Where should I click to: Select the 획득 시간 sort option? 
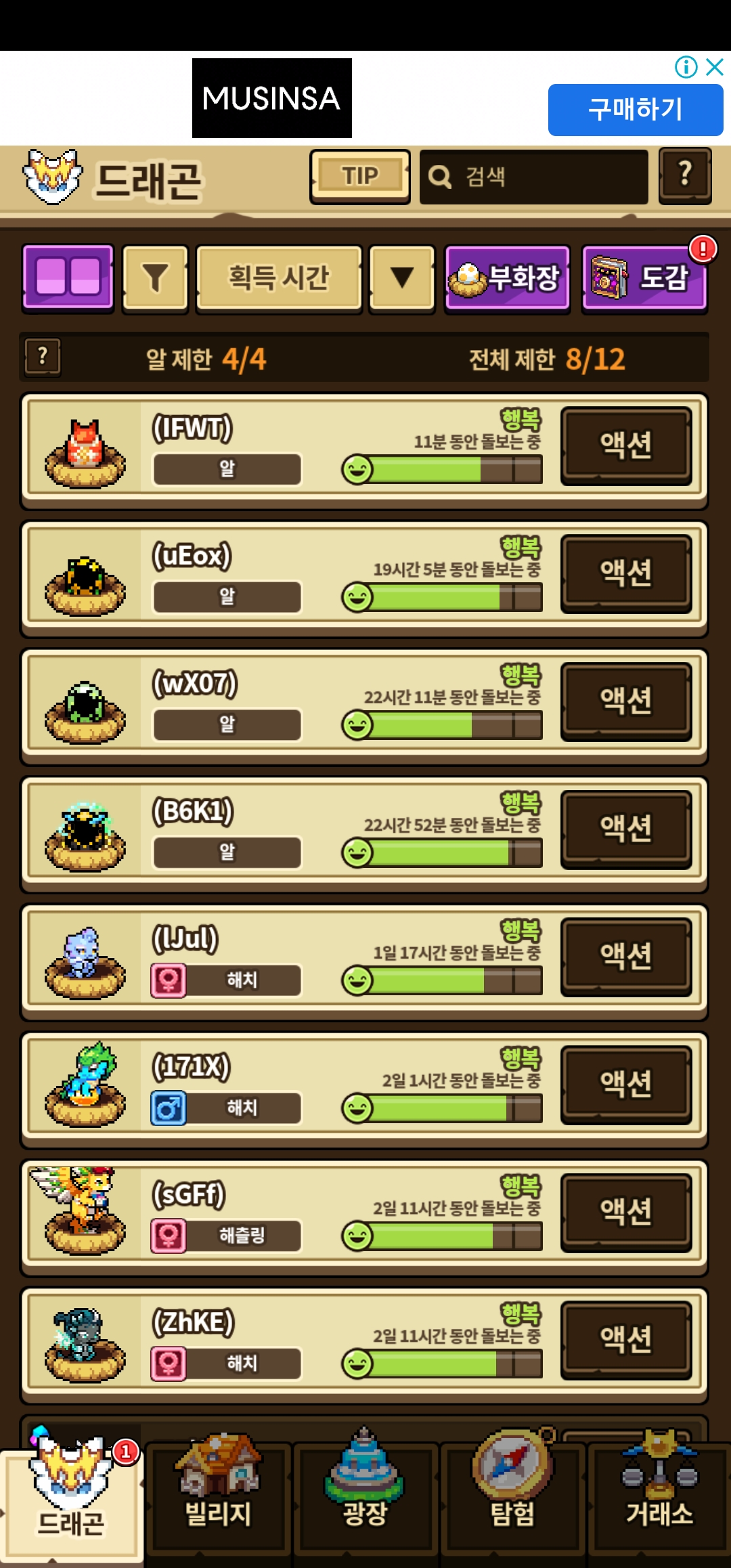point(279,278)
